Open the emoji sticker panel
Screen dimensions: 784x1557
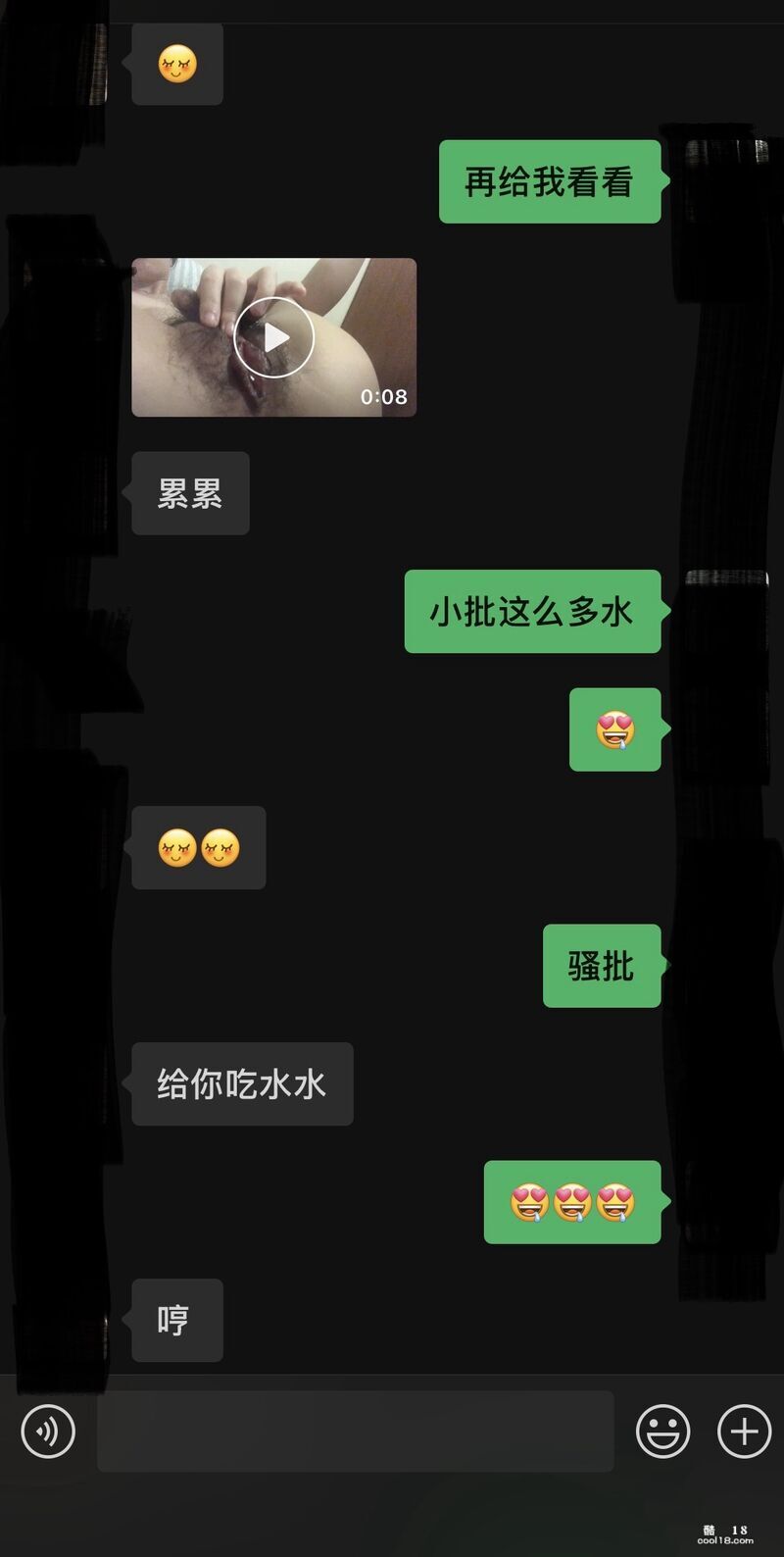coord(662,1431)
